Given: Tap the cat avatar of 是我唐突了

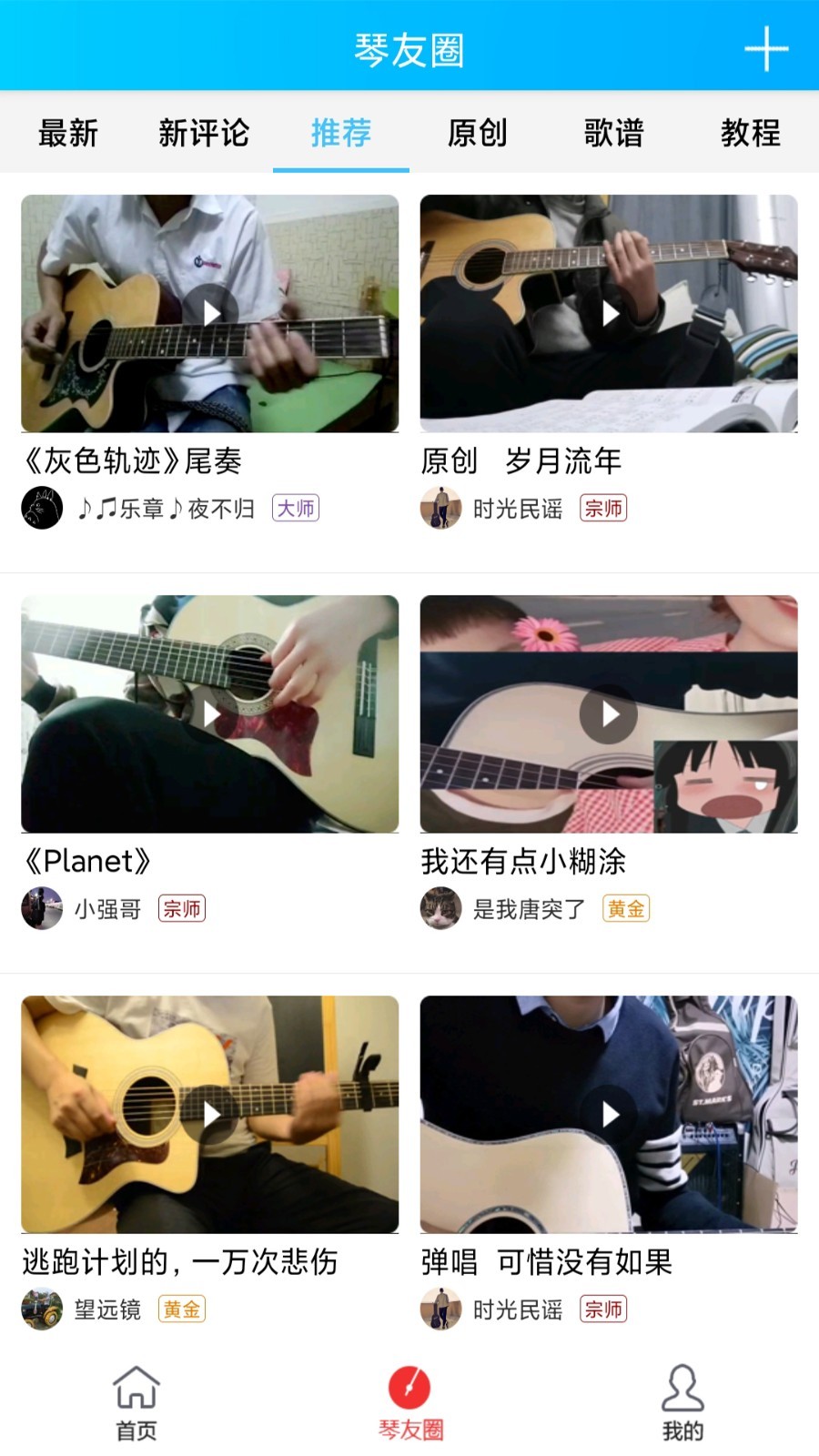Looking at the screenshot, I should pyautogui.click(x=441, y=908).
